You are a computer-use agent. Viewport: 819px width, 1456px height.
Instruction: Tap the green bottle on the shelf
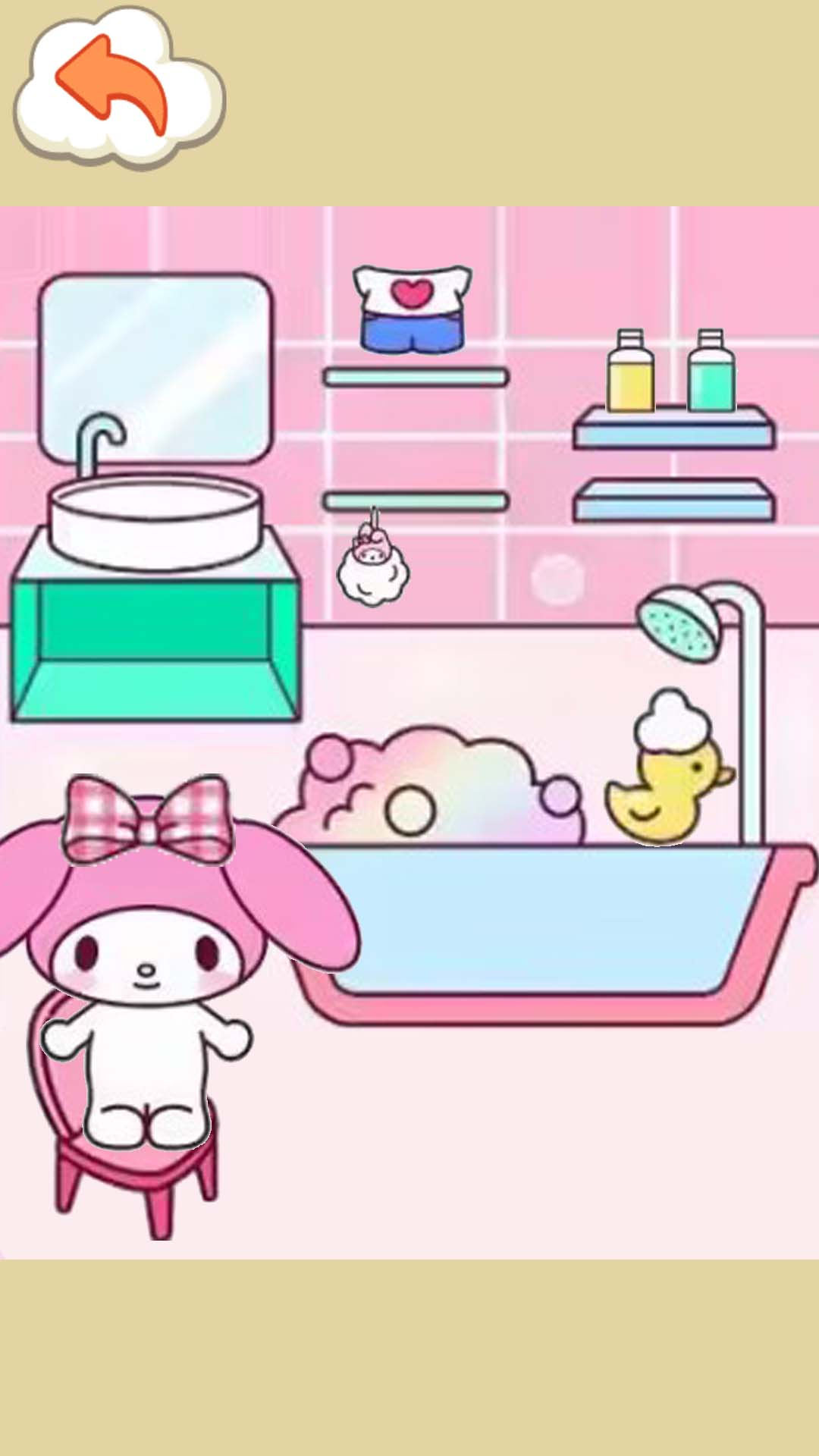(711, 372)
